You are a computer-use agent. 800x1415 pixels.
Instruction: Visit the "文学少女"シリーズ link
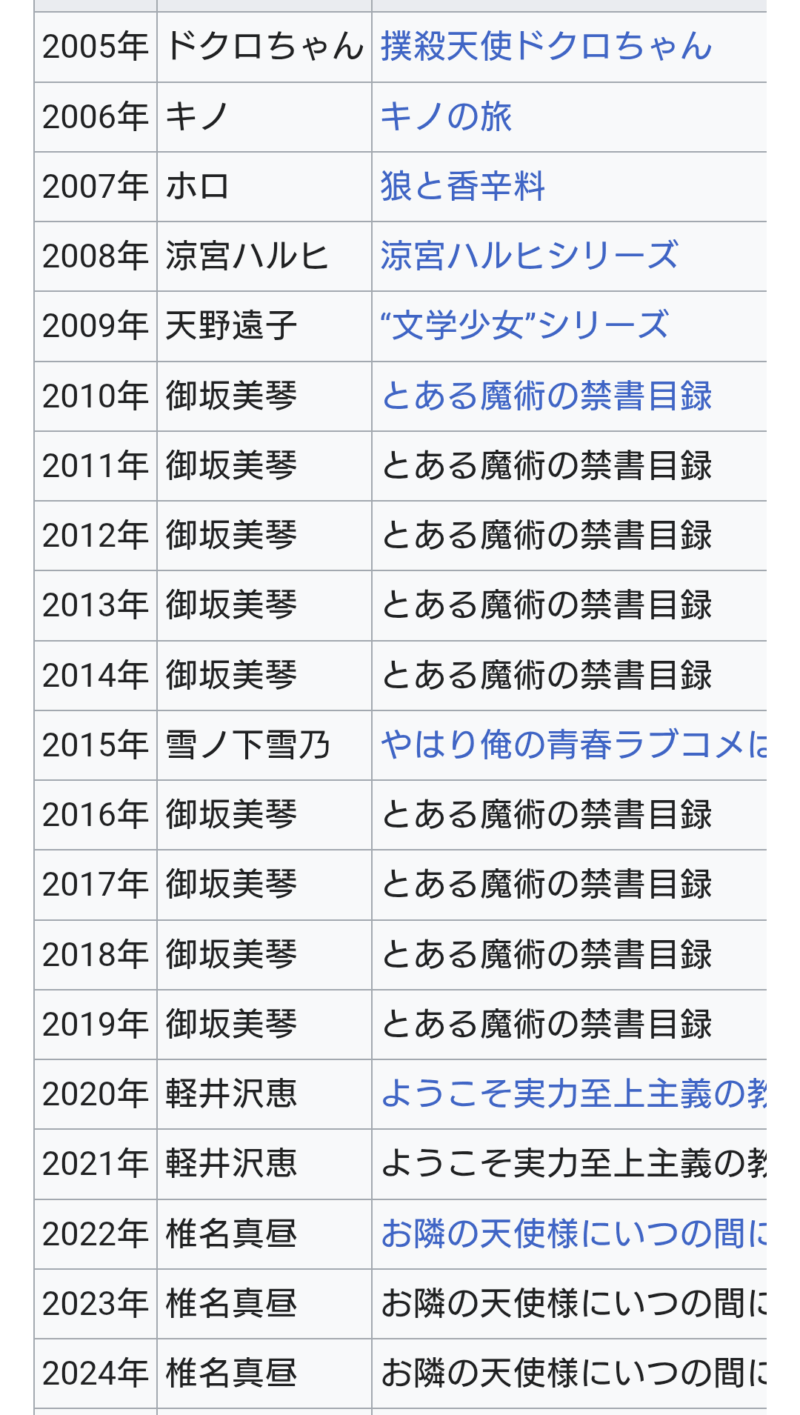click(524, 326)
